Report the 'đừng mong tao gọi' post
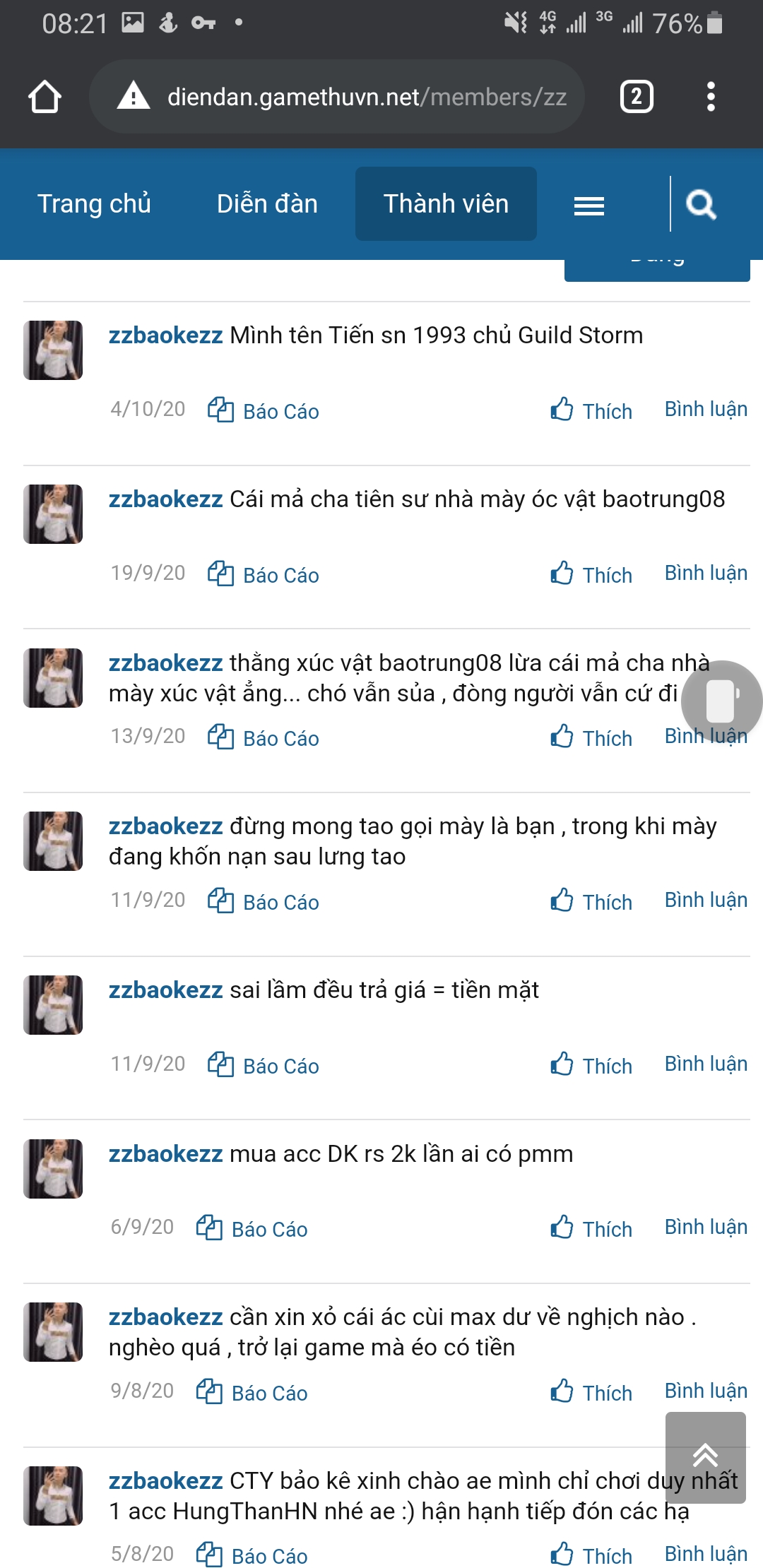 click(x=264, y=901)
